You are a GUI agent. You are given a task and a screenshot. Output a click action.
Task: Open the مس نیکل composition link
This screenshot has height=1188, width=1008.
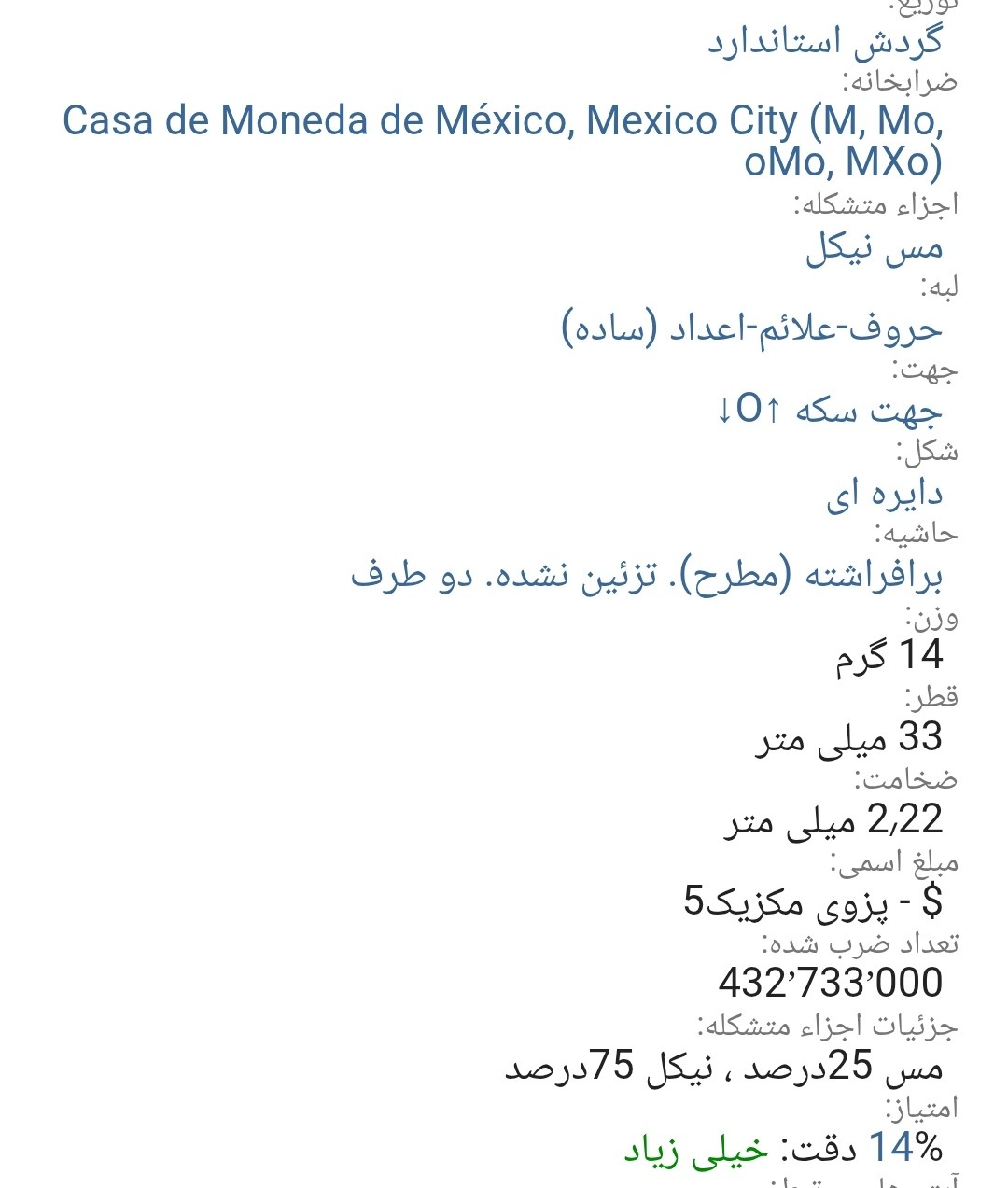[875, 247]
